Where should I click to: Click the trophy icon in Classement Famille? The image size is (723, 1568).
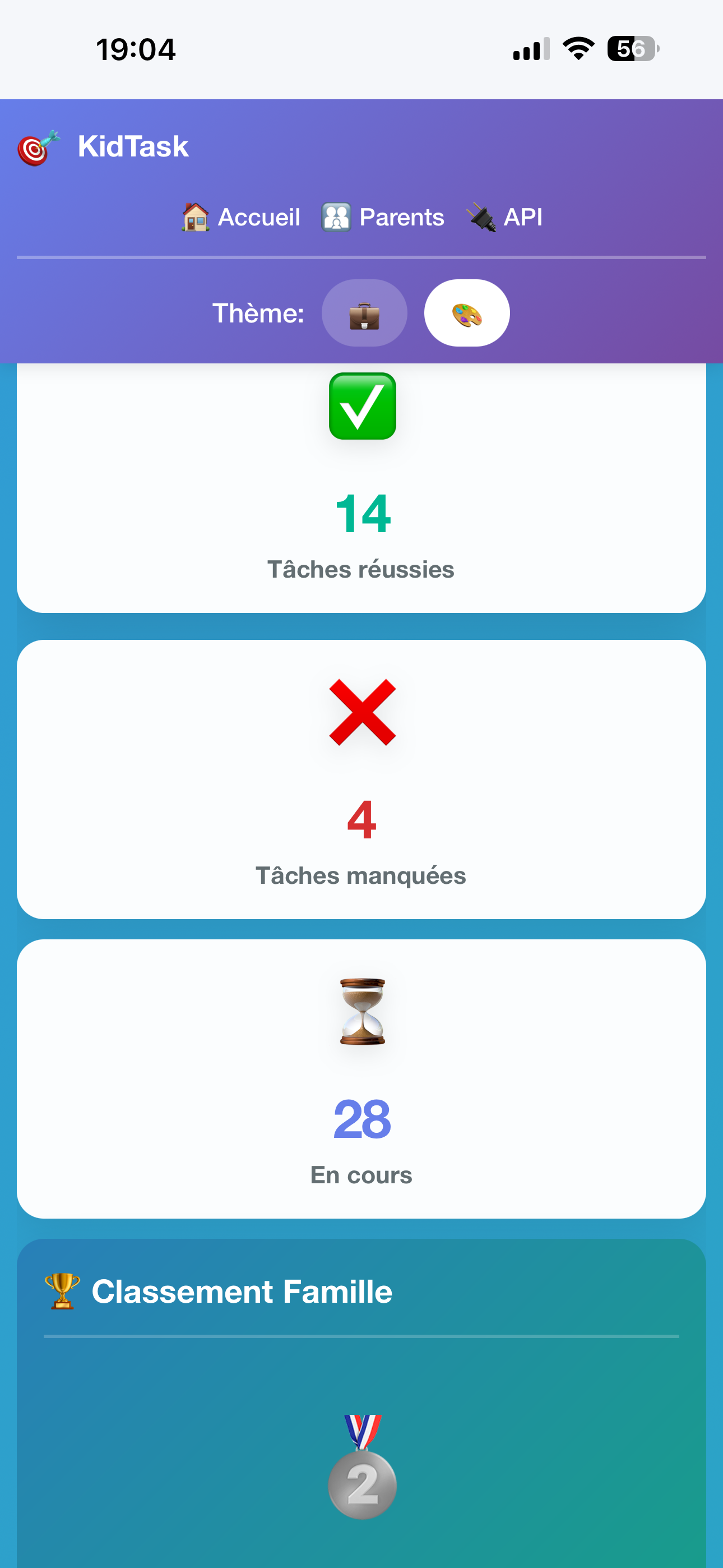coord(63,1292)
